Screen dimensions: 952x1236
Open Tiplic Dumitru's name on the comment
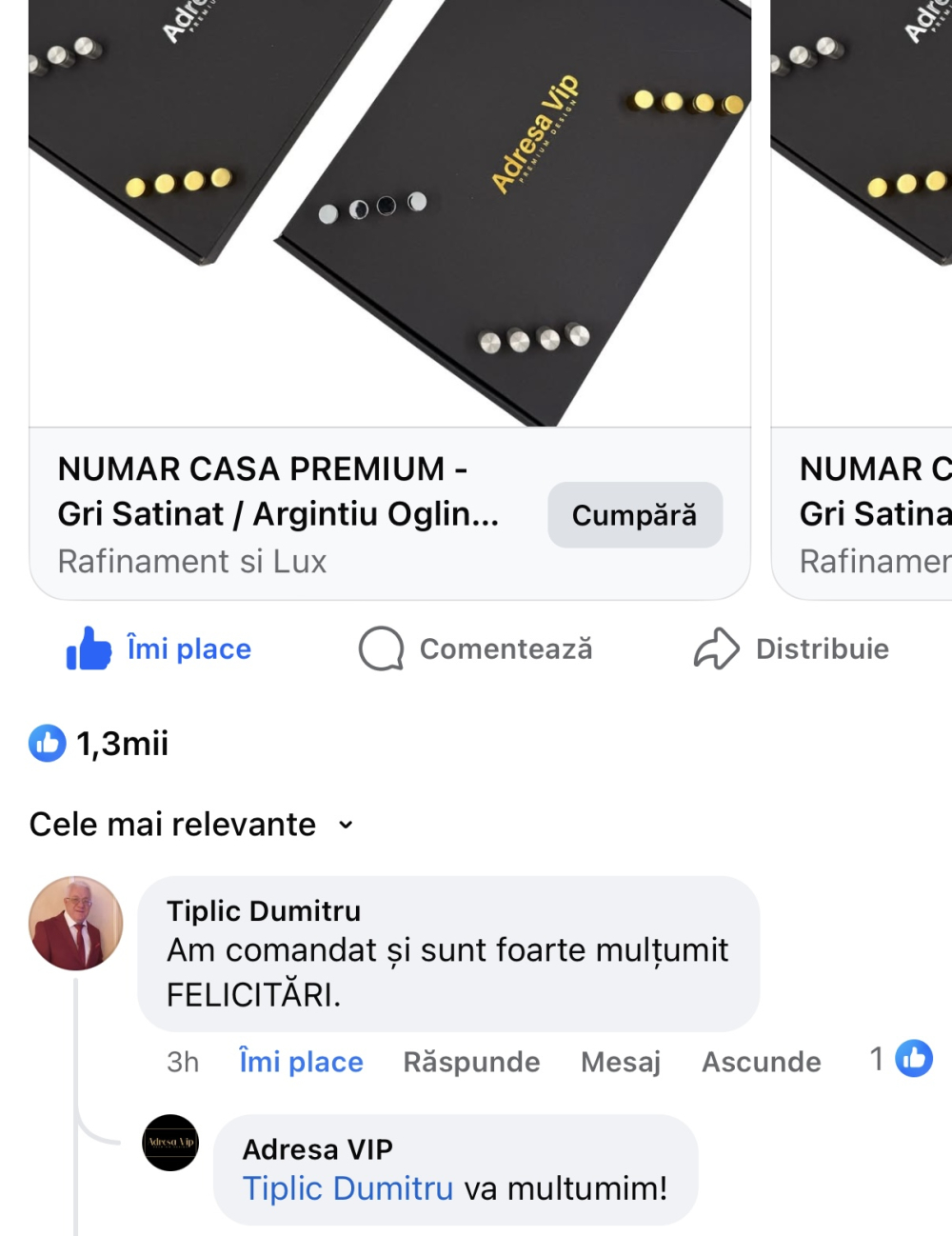point(264,910)
